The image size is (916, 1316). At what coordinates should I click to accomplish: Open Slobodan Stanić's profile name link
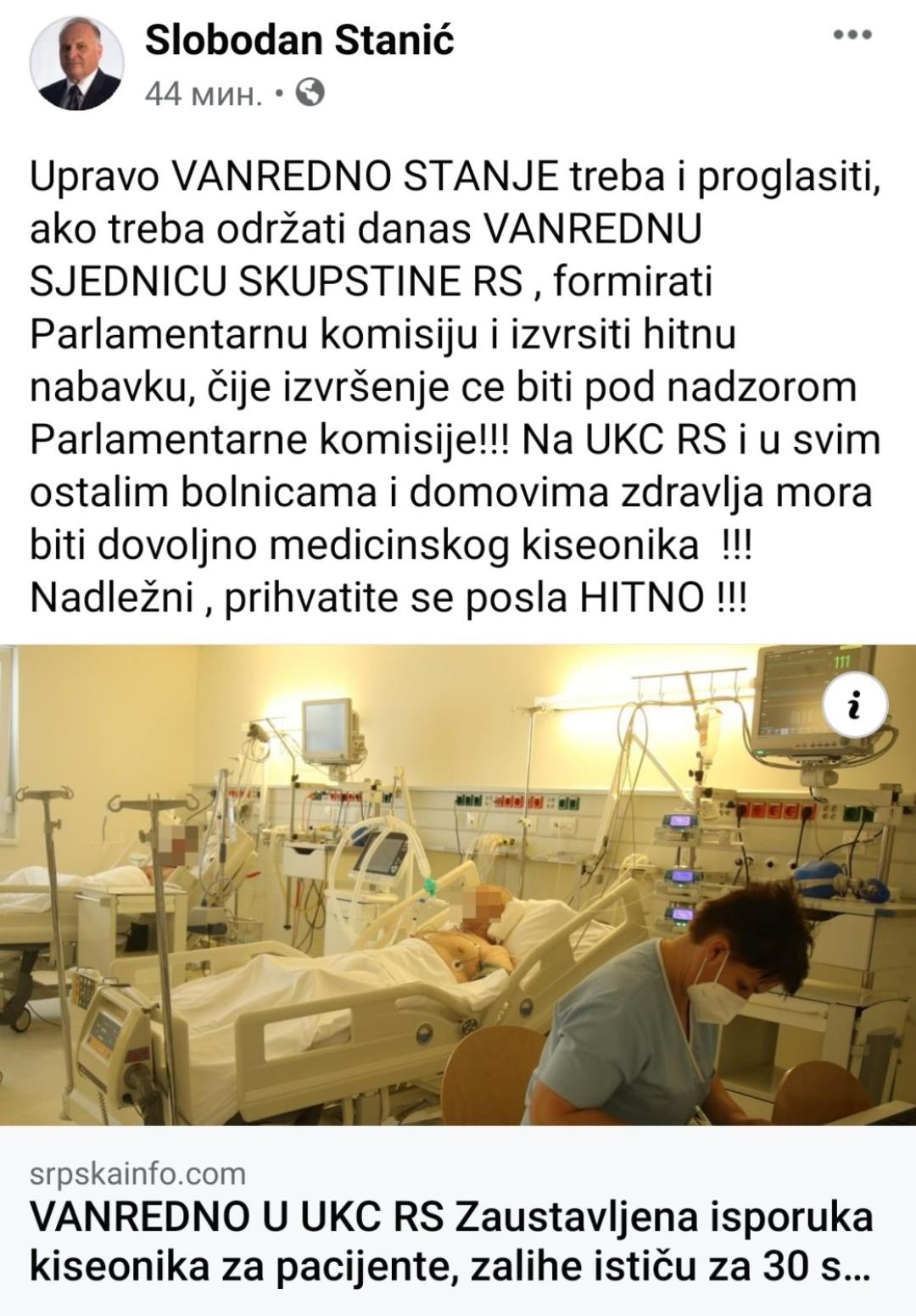(x=299, y=42)
